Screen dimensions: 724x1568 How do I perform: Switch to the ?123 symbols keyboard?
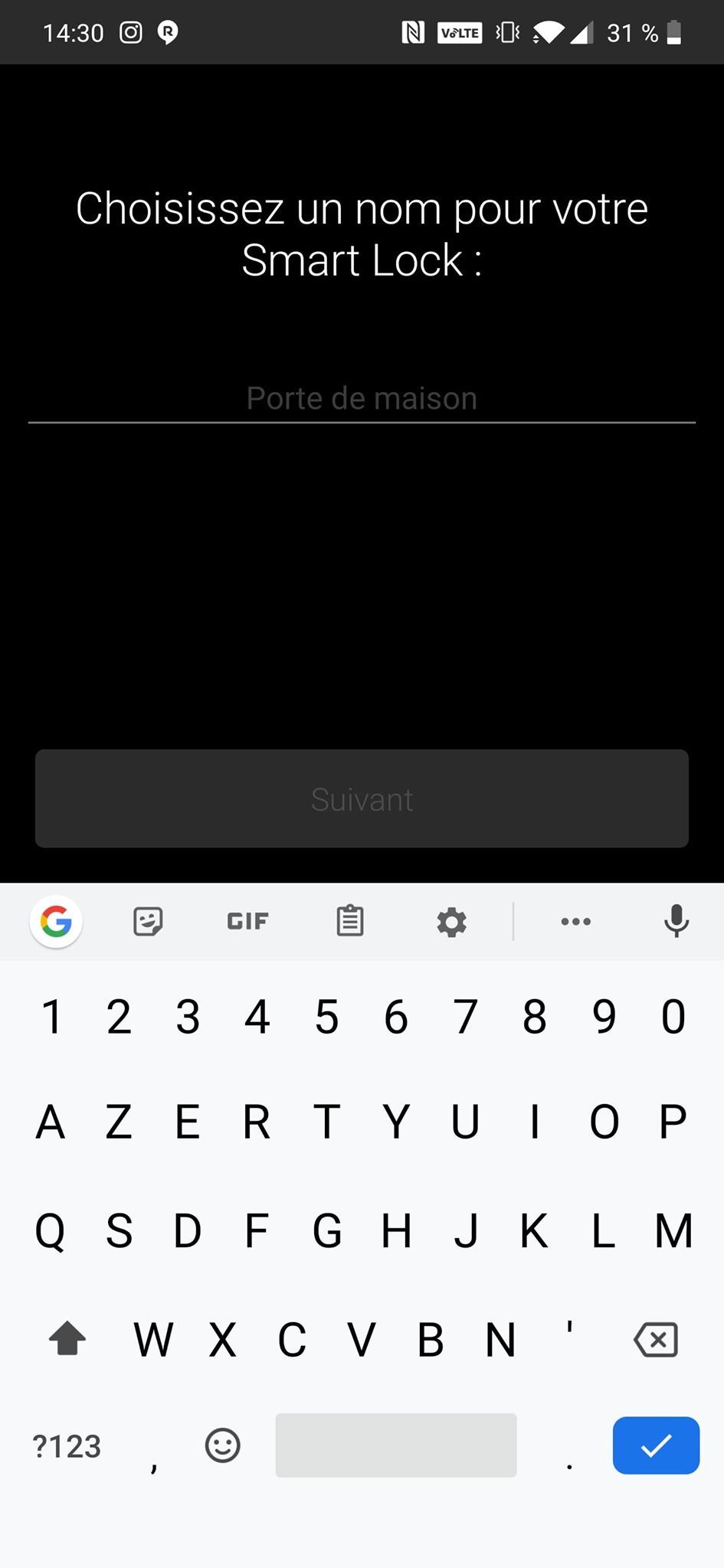tap(67, 1446)
